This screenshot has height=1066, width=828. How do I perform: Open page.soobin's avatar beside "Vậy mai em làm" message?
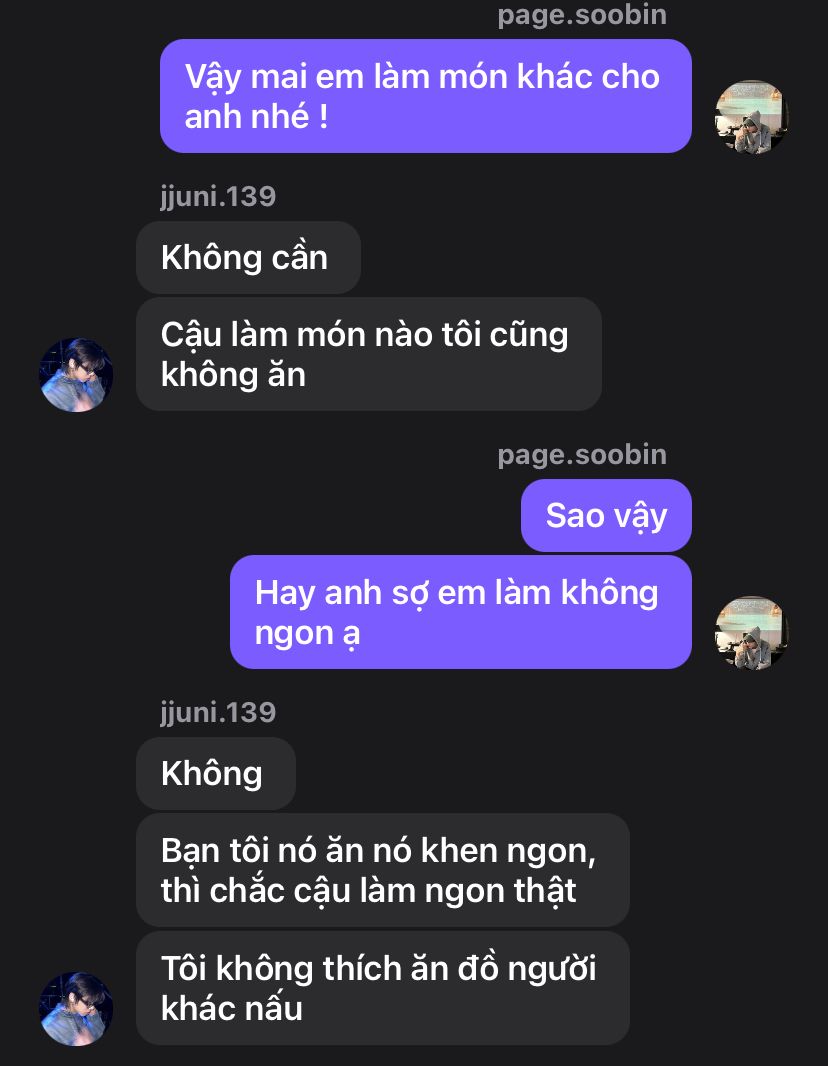[x=752, y=117]
